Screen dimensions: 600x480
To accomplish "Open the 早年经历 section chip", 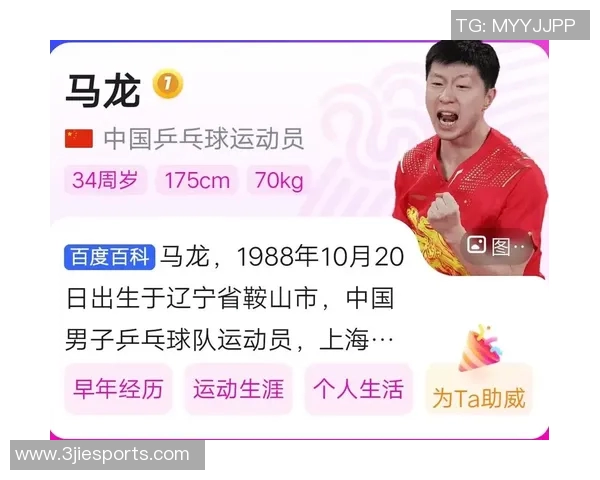I will pos(118,389).
